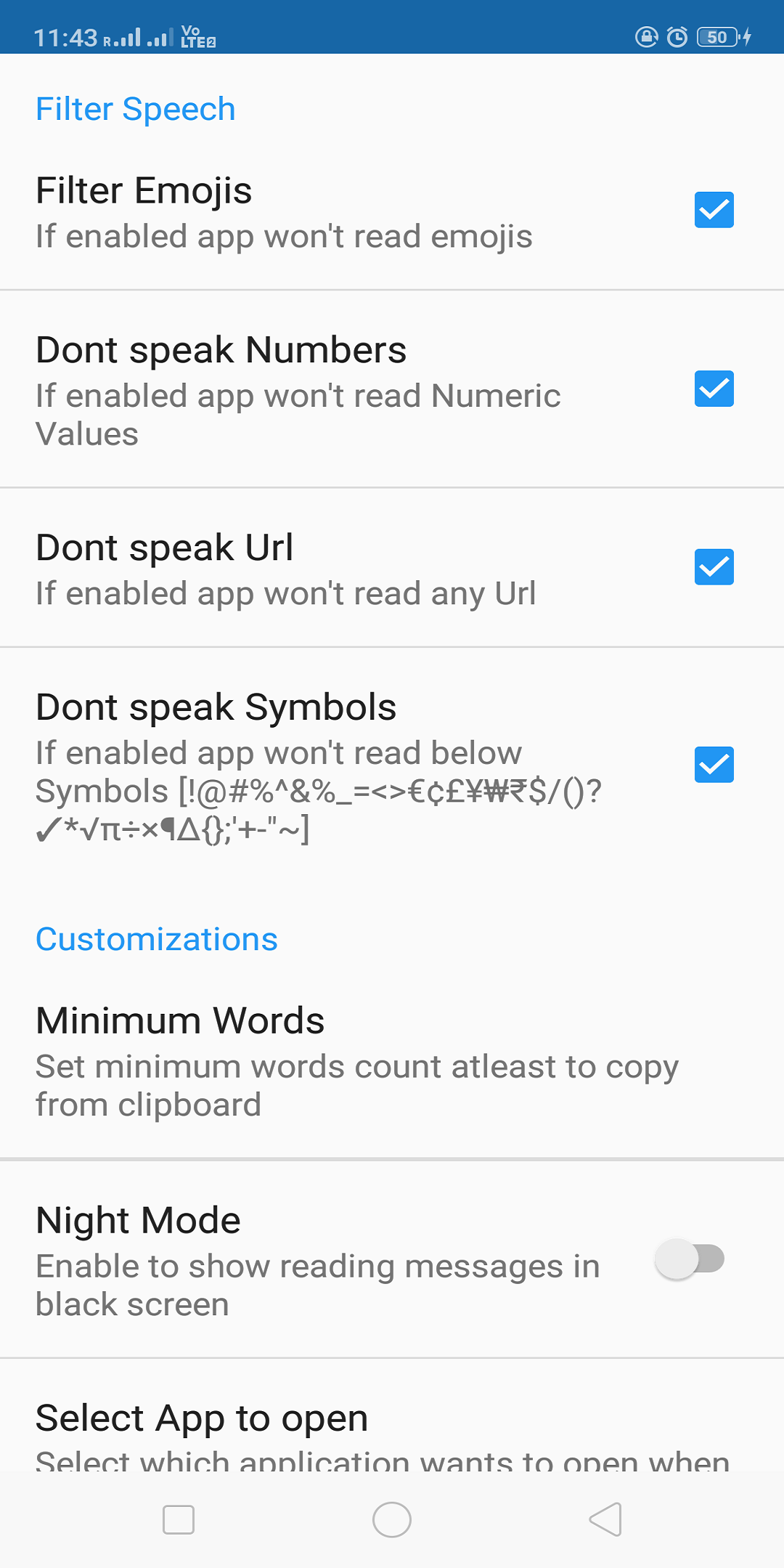Viewport: 784px width, 1568px height.
Task: Disable Dont speak Numbers
Action: point(714,389)
